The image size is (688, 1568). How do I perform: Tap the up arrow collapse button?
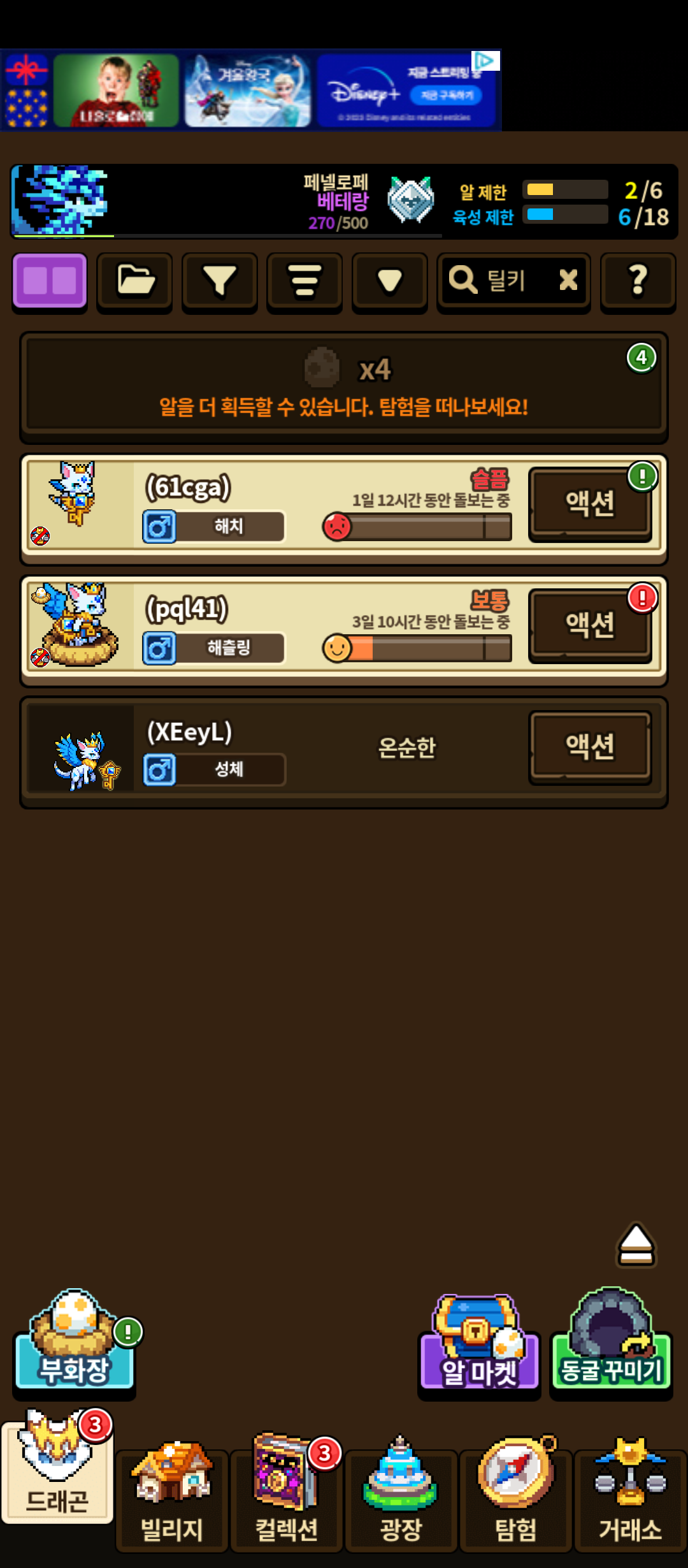click(636, 1245)
